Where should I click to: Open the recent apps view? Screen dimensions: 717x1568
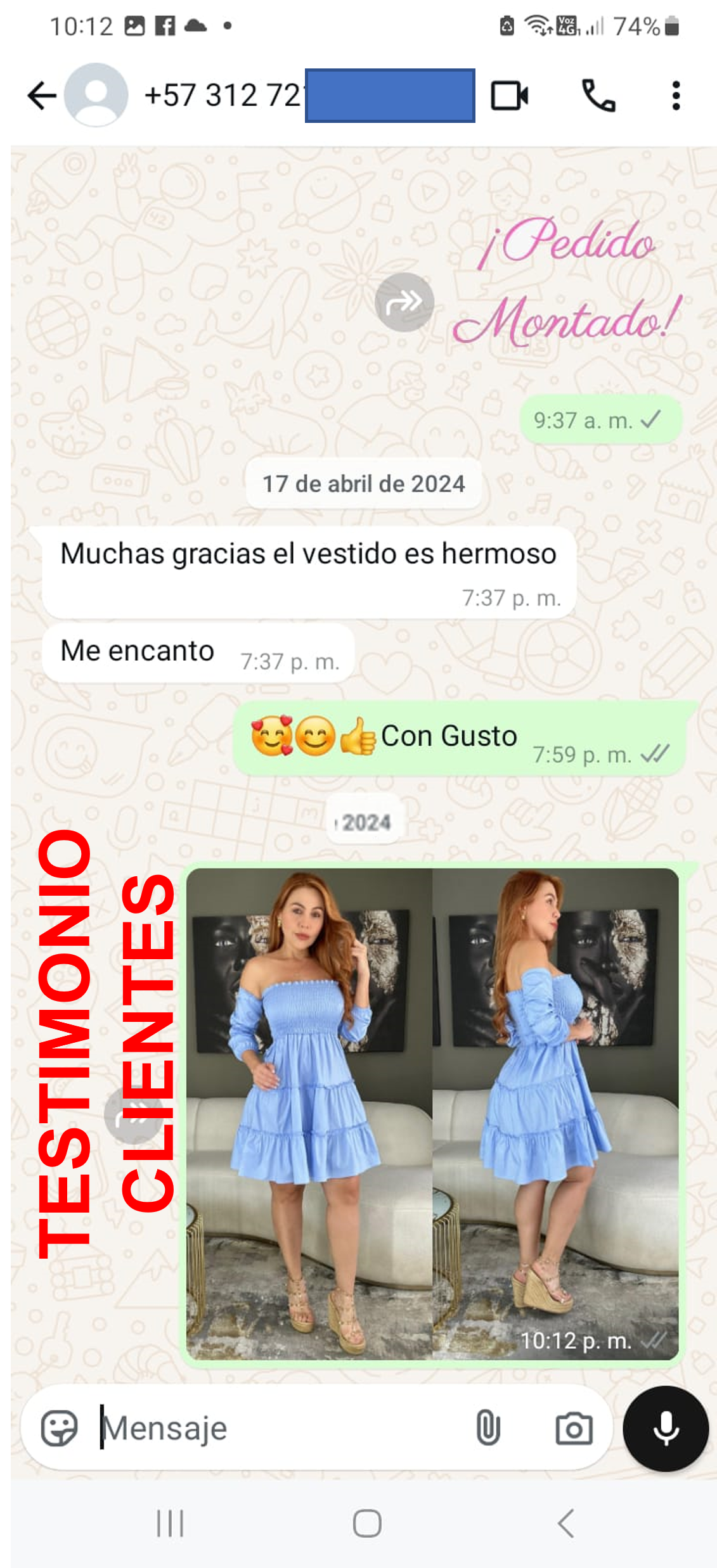coord(170,1524)
